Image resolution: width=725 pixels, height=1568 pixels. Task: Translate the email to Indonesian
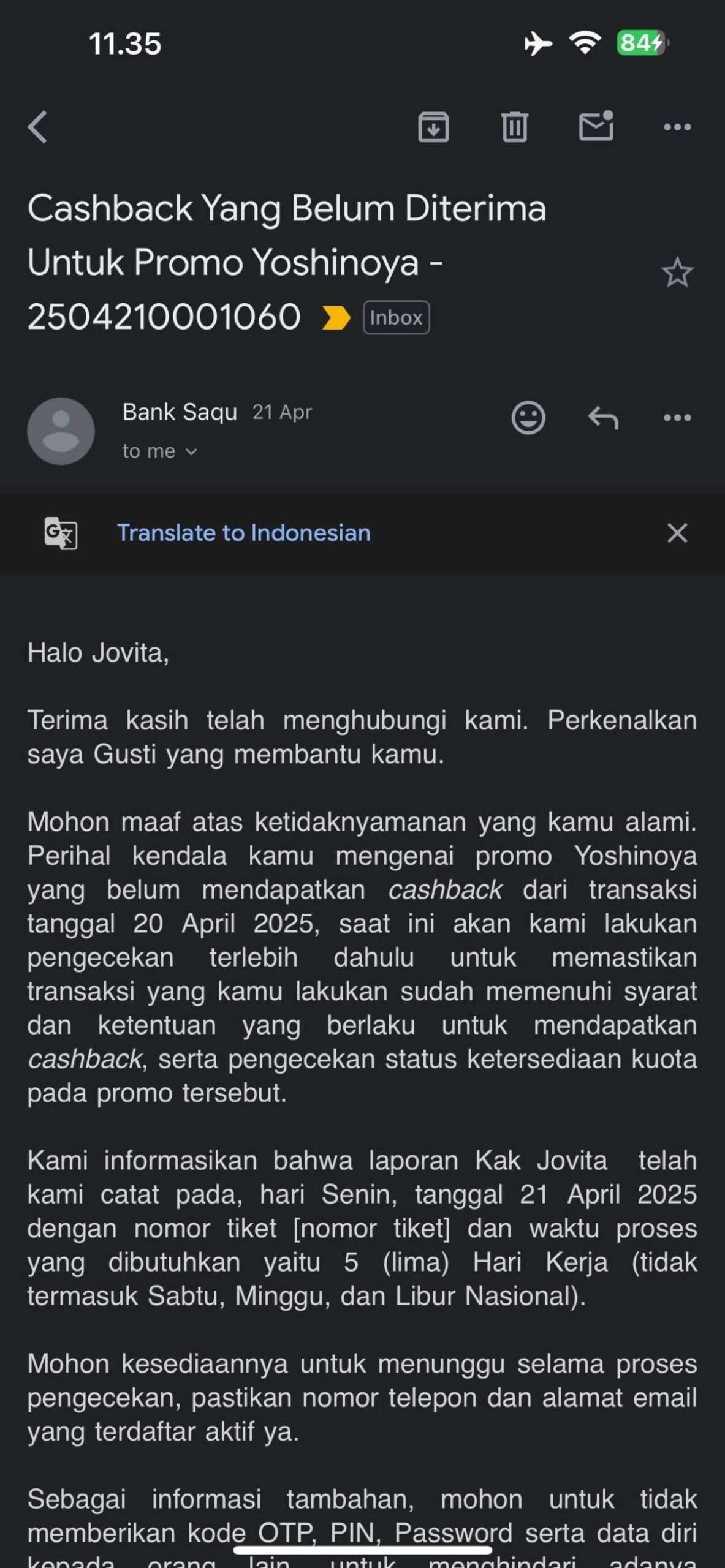pyautogui.click(x=244, y=533)
